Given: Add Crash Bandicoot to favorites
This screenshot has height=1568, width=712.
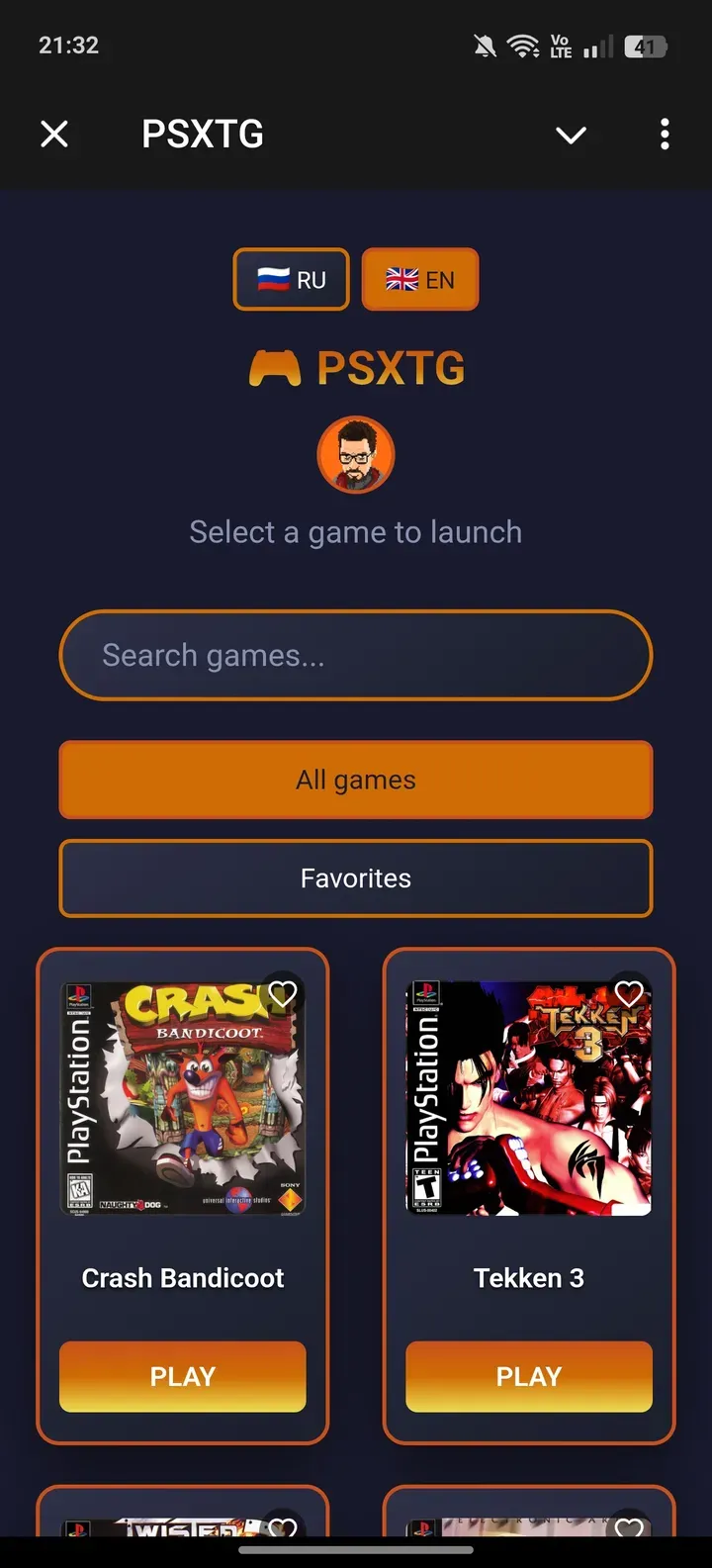Looking at the screenshot, I should coord(283,994).
